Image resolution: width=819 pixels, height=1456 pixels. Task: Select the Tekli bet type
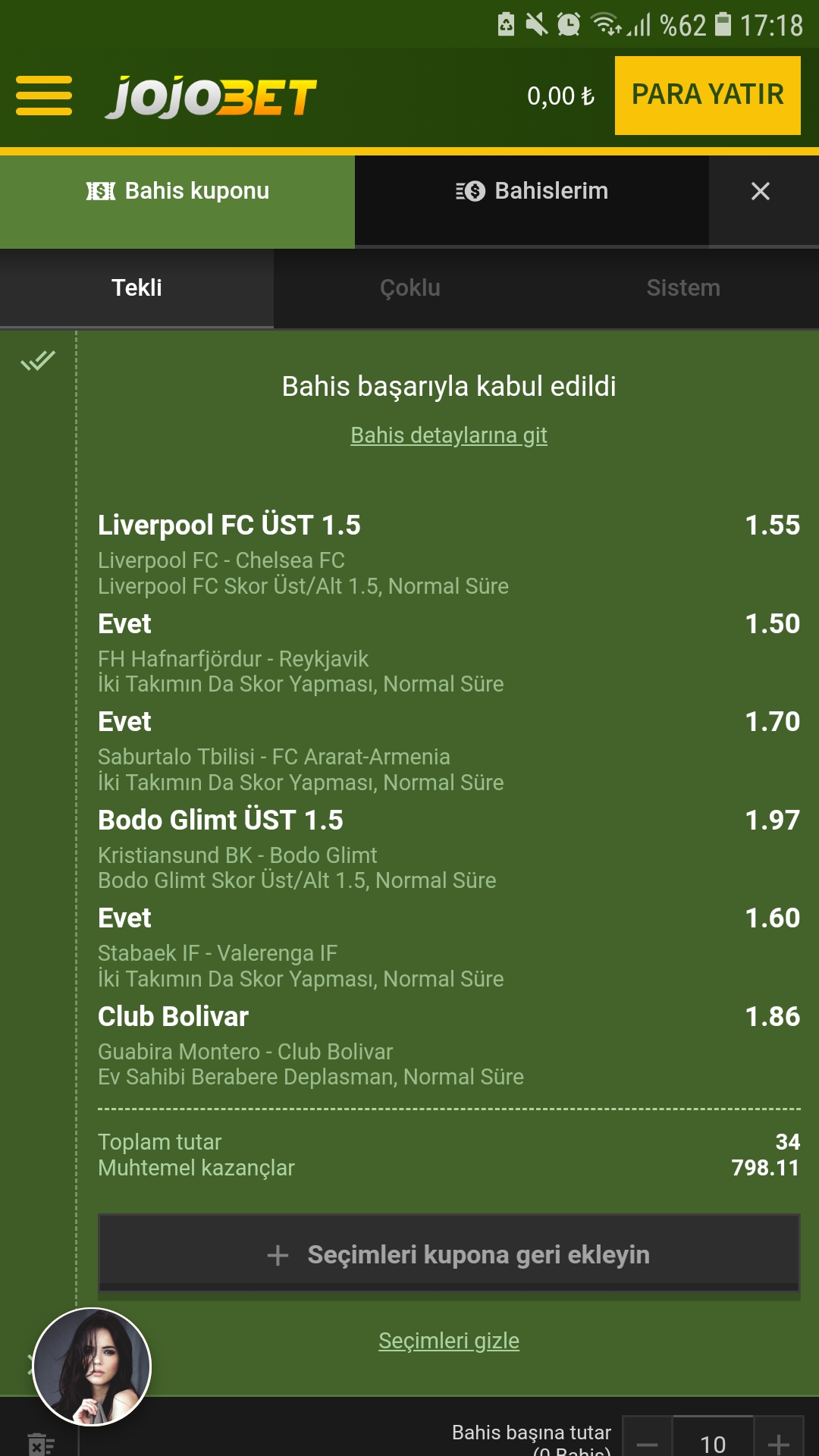(x=136, y=288)
